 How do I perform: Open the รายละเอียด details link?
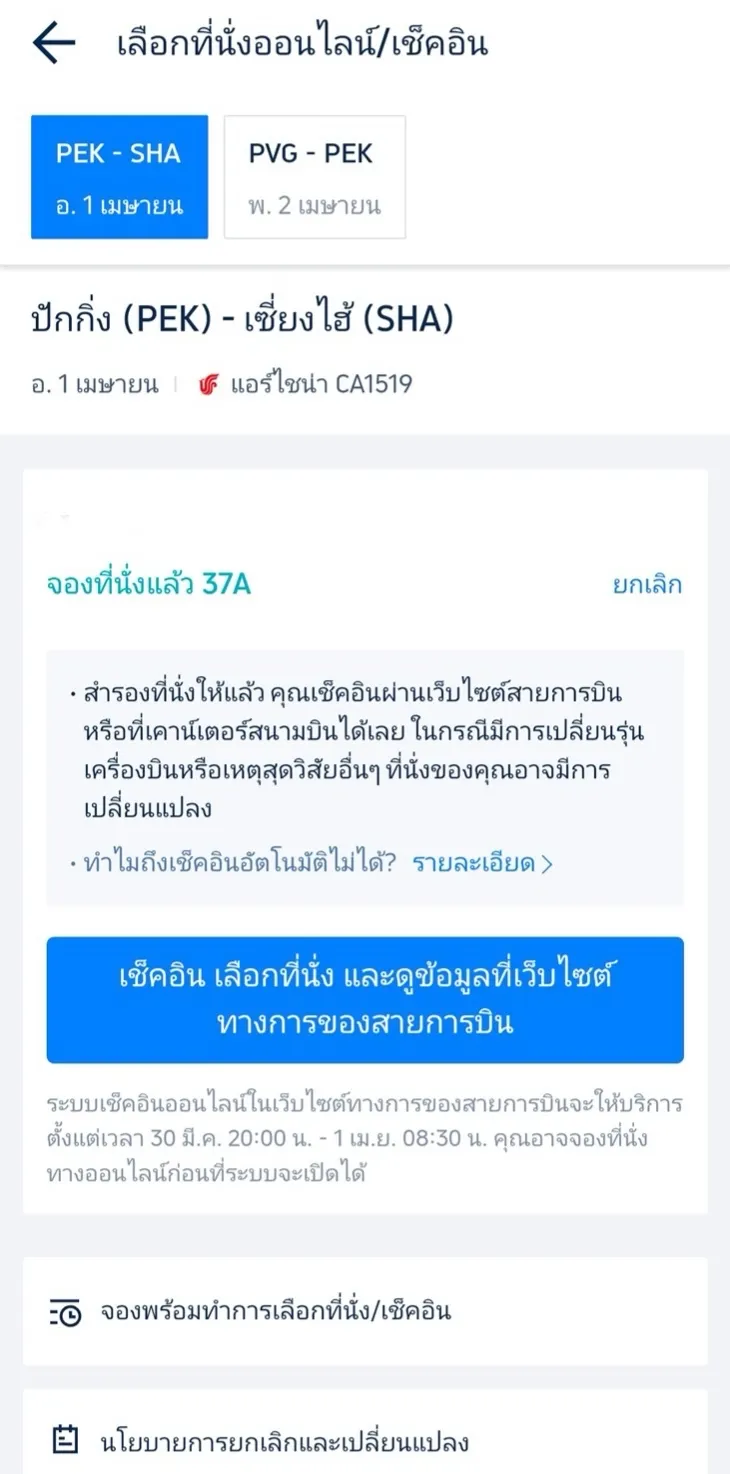coord(482,863)
